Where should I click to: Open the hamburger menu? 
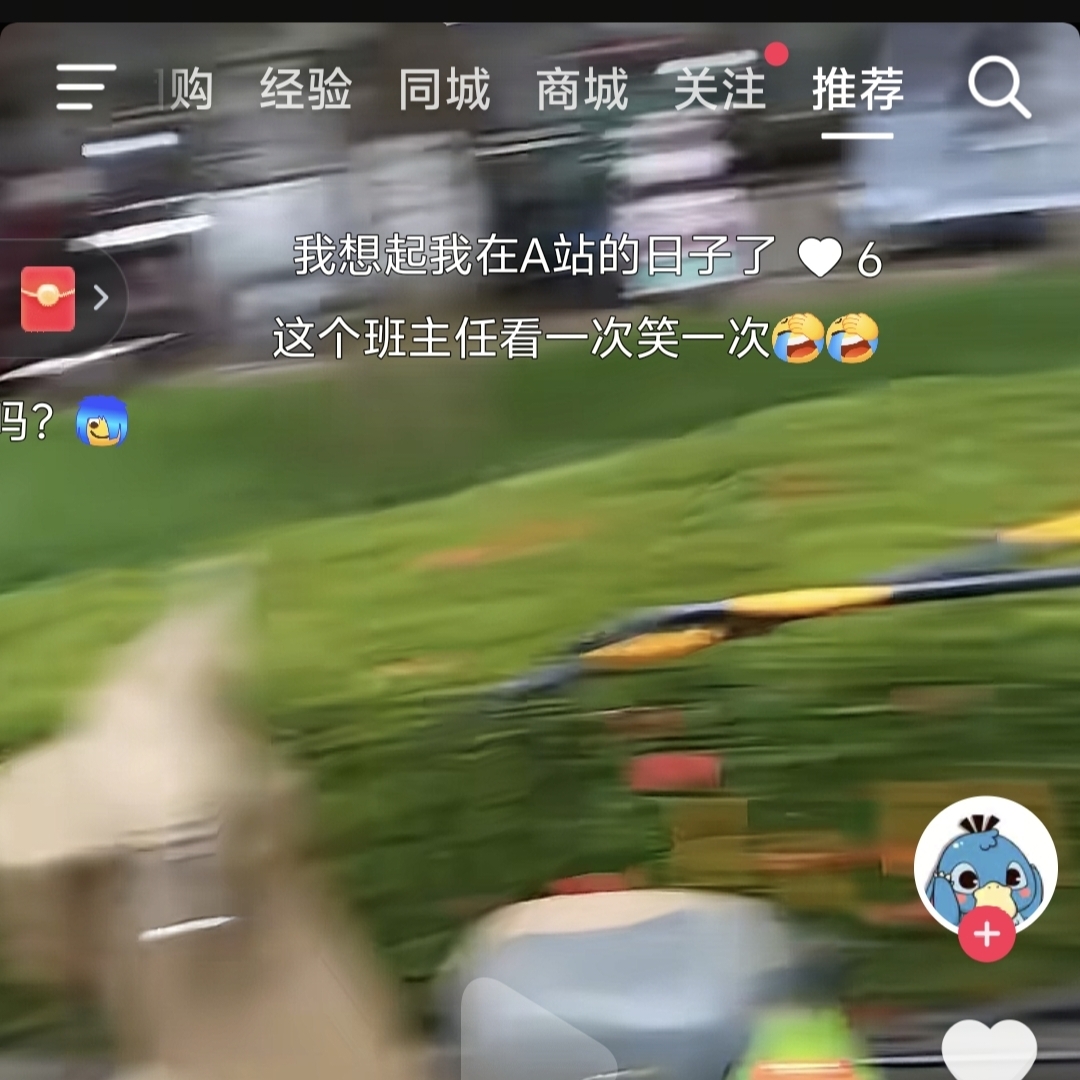(85, 88)
